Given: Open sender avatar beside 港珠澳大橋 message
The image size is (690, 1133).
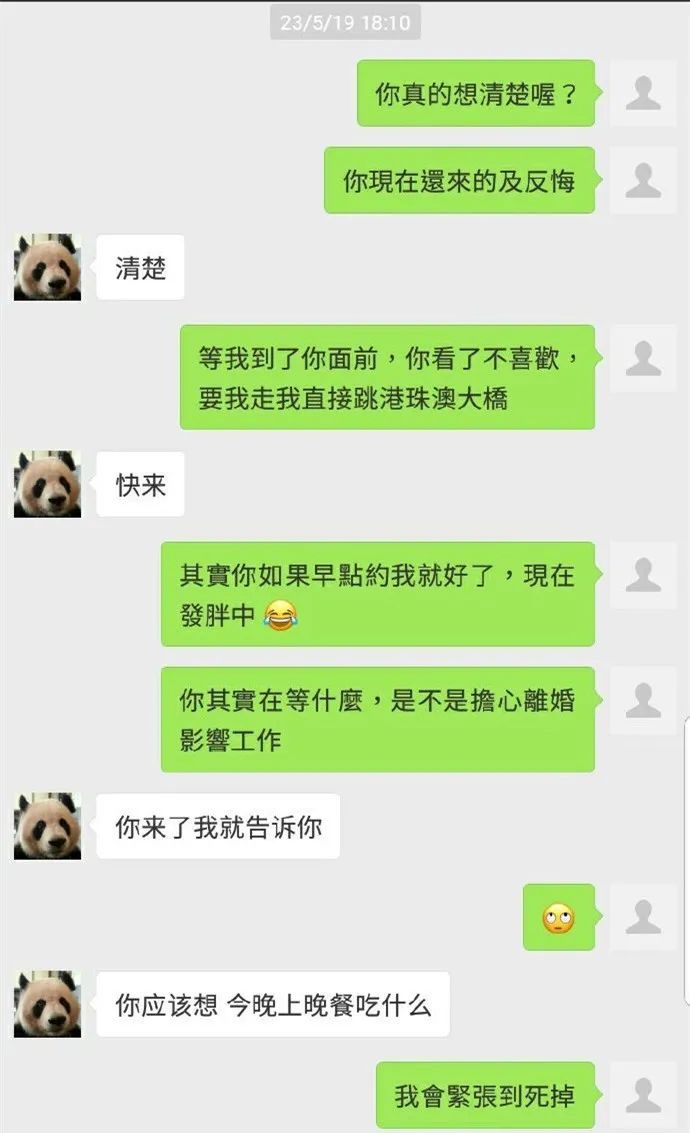Looking at the screenshot, I should click(643, 358).
